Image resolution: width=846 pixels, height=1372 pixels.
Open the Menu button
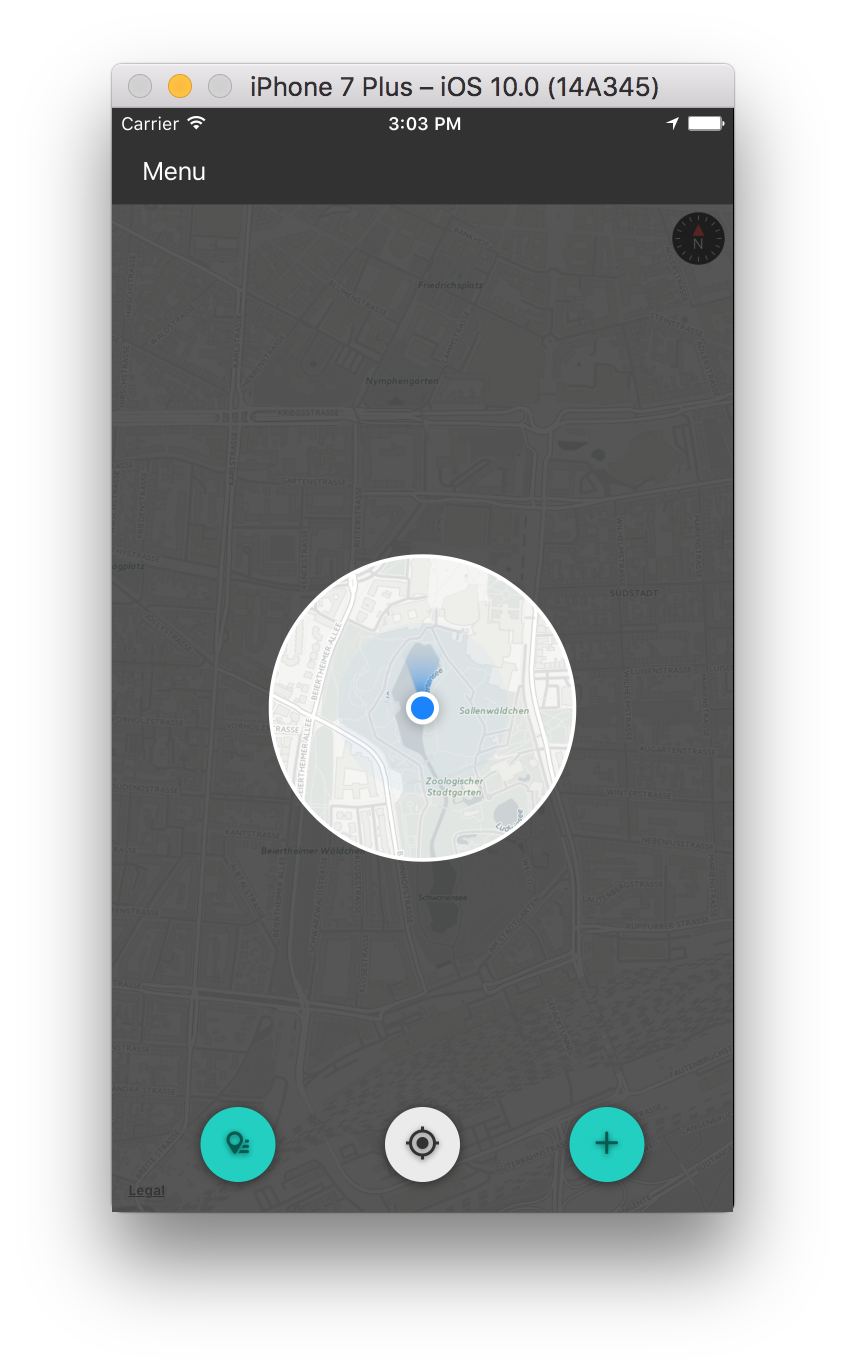[x=174, y=172]
